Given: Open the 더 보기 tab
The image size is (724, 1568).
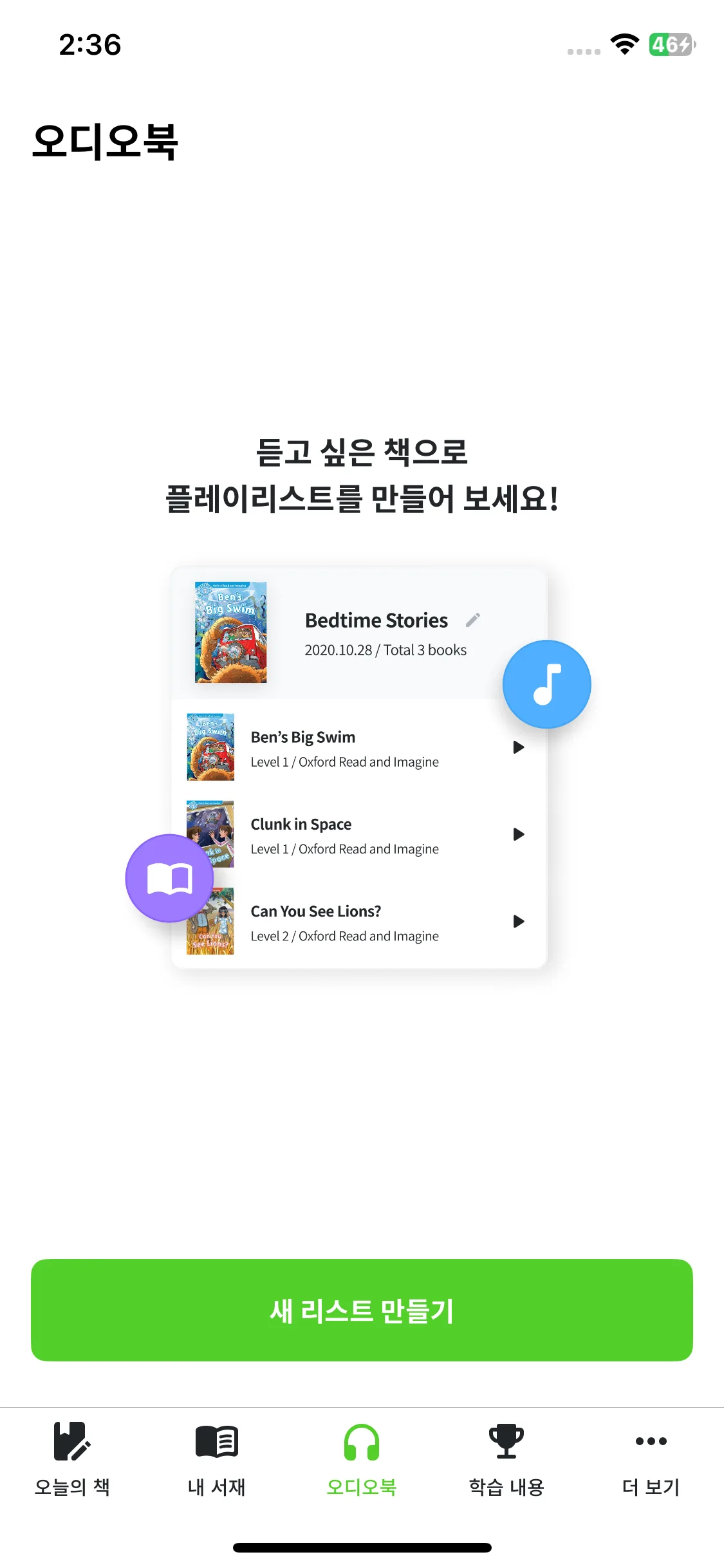Looking at the screenshot, I should coord(651,1459).
